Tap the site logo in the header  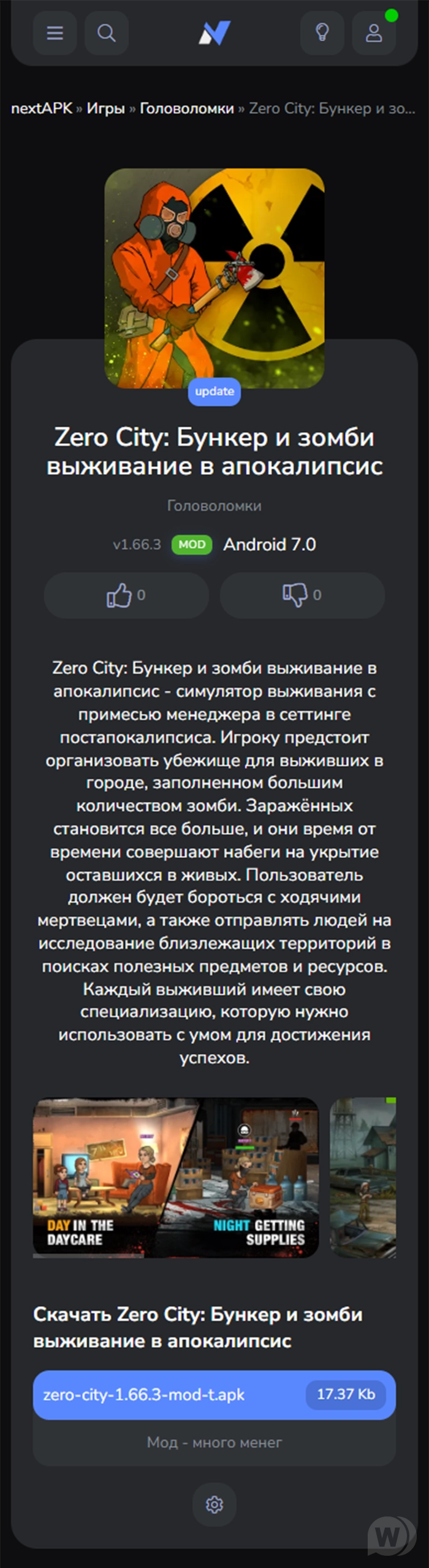[214, 33]
